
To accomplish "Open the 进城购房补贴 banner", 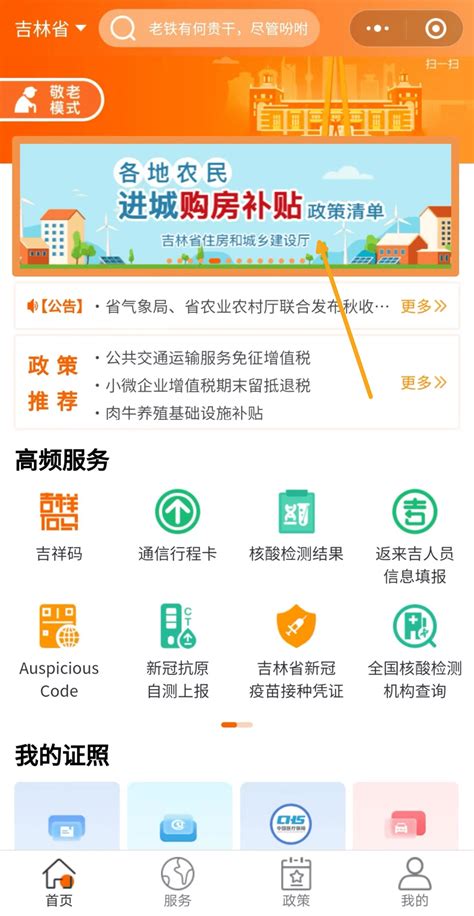I will pyautogui.click(x=236, y=206).
